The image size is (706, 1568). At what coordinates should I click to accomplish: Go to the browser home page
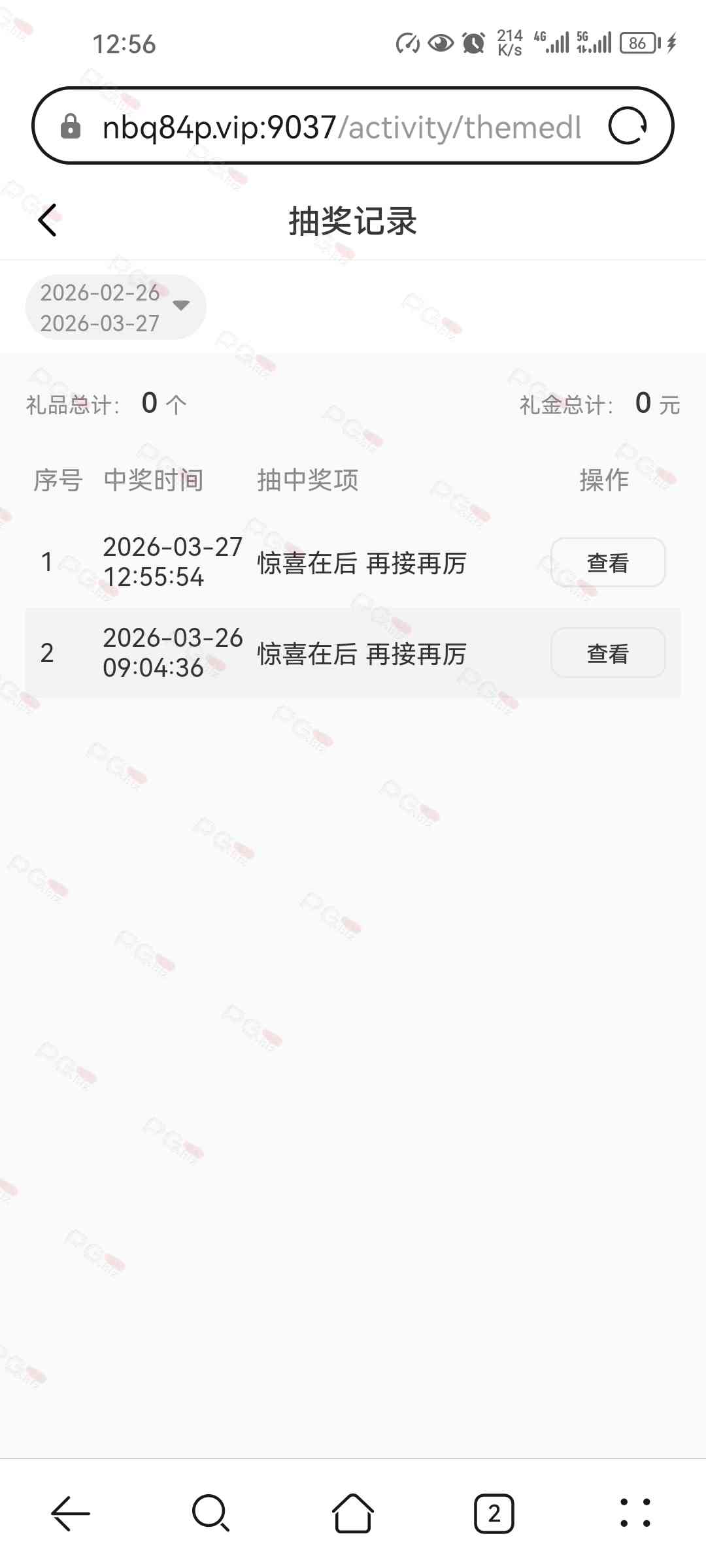(x=353, y=1513)
